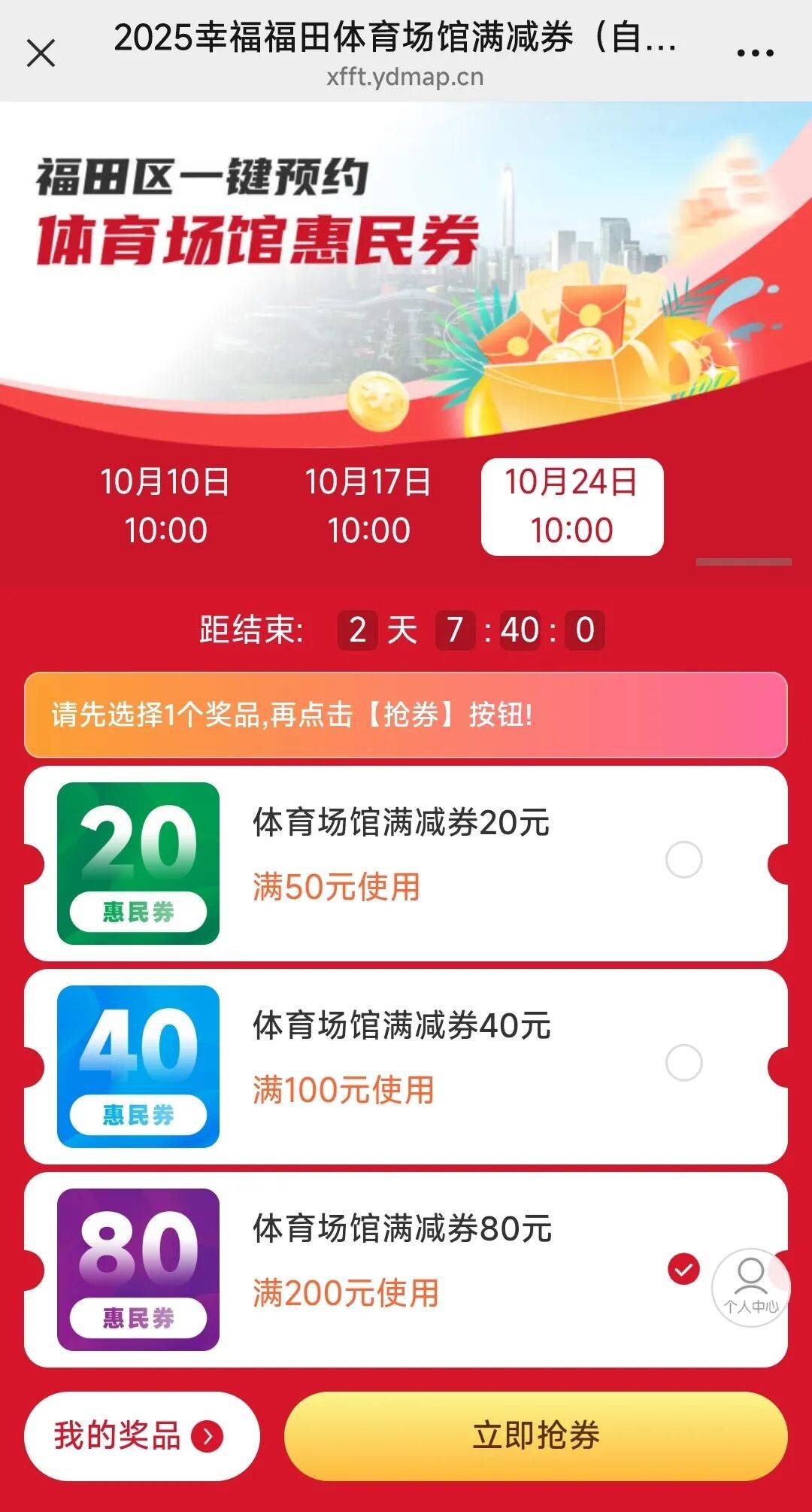Select the 10月24日 10:00 session tab

pyautogui.click(x=571, y=506)
